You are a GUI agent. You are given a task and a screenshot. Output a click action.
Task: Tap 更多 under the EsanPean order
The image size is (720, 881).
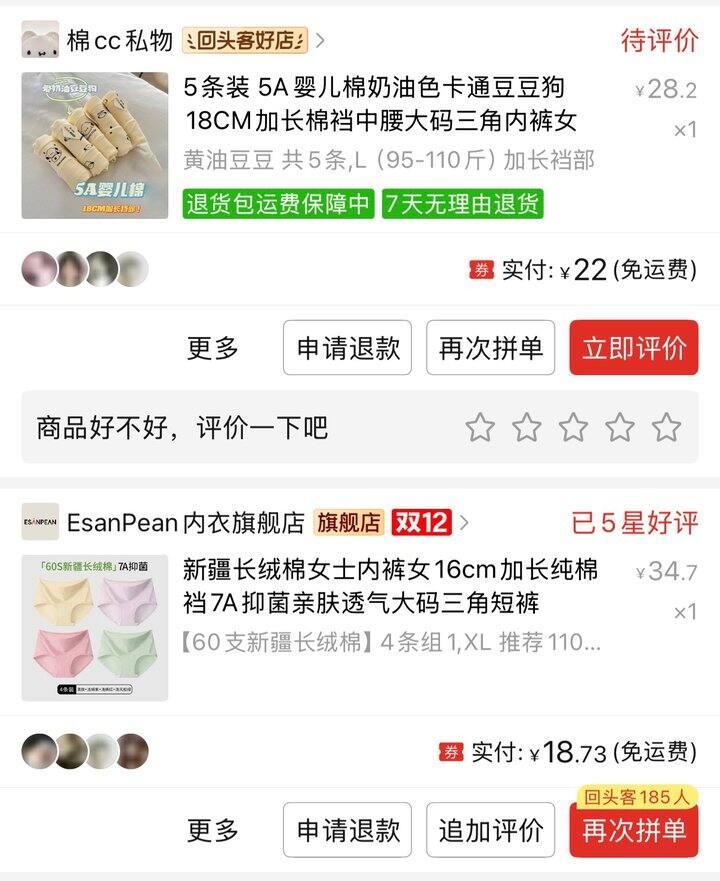point(213,830)
